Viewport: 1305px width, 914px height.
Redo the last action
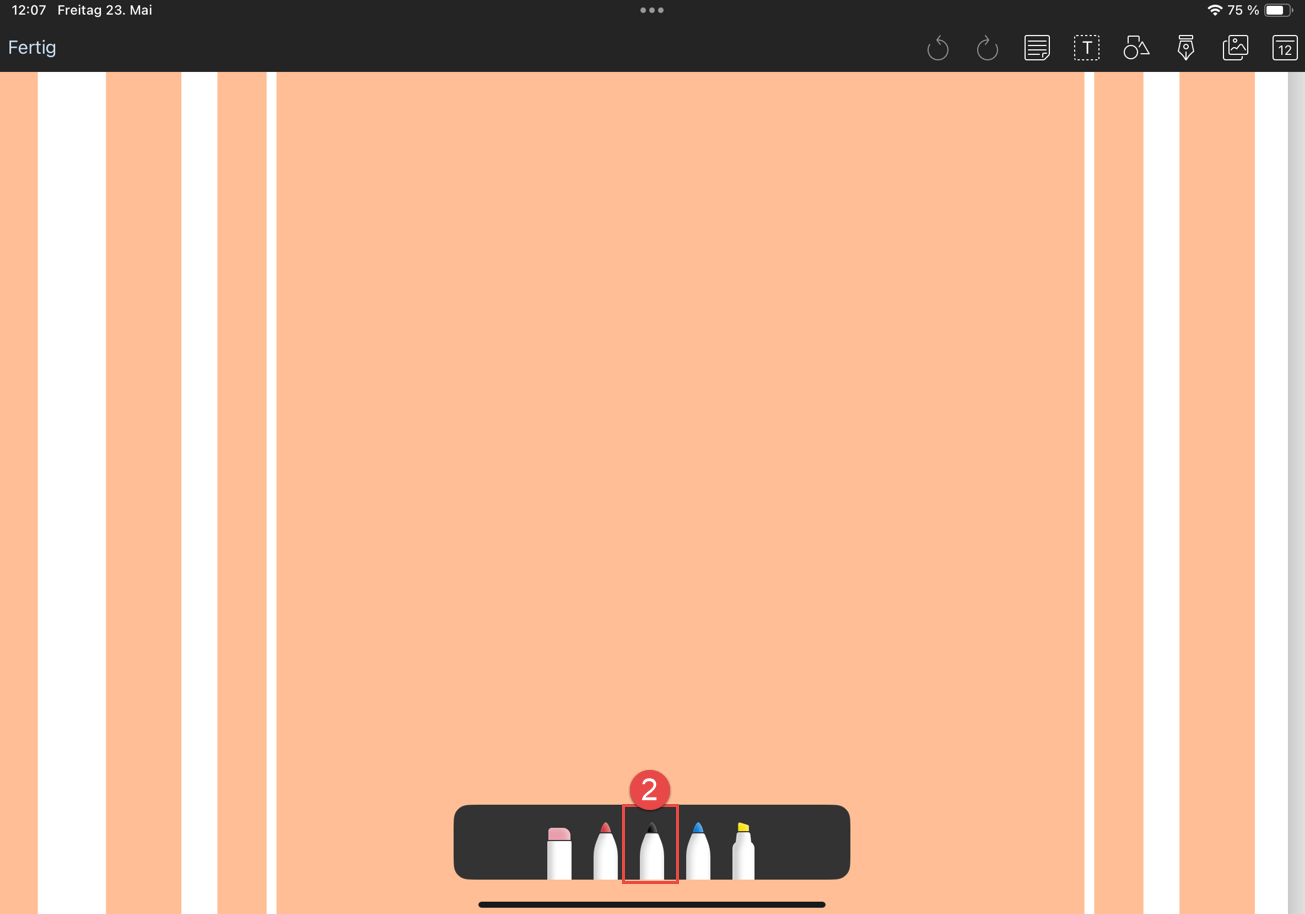(x=987, y=48)
